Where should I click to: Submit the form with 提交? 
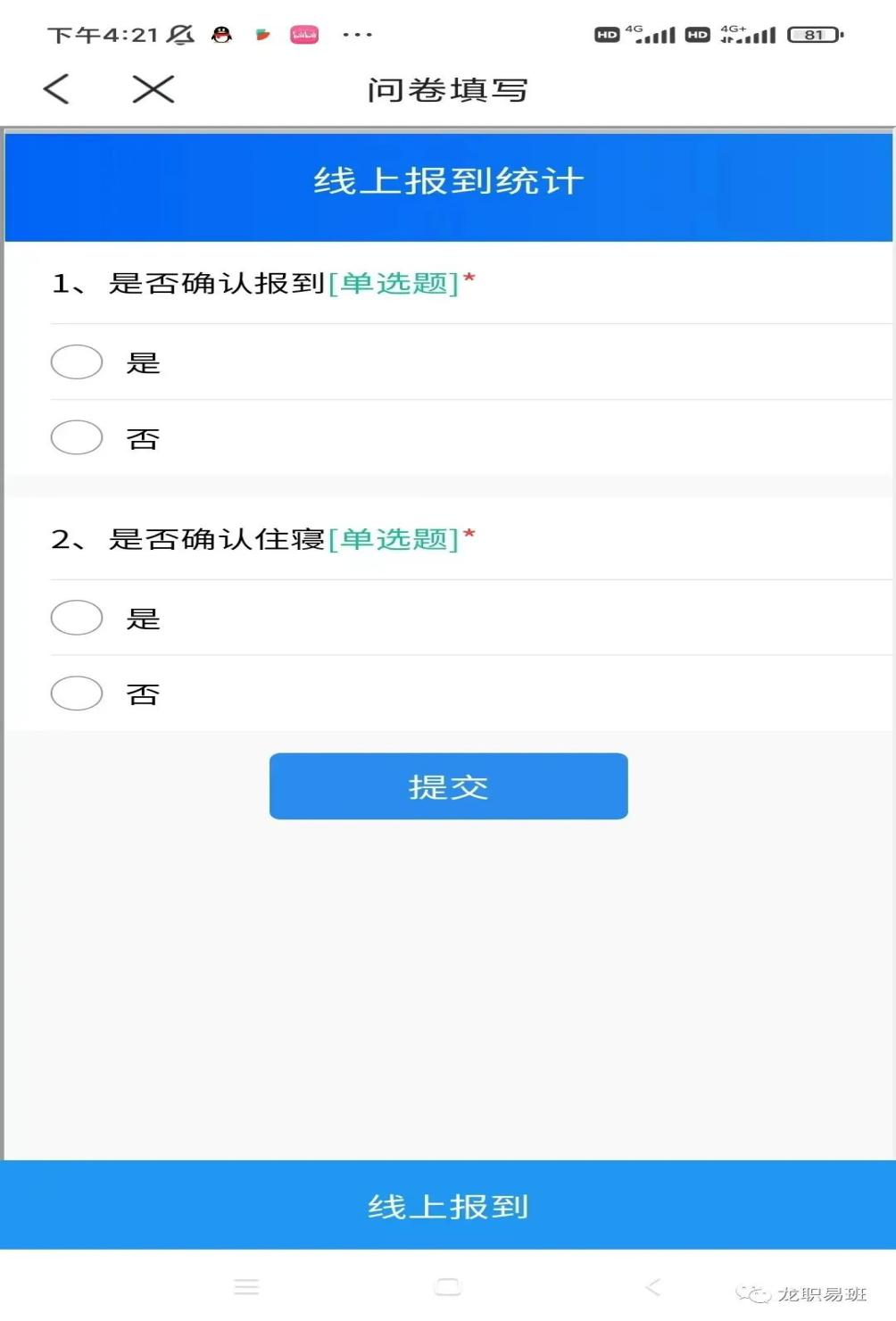click(x=448, y=786)
